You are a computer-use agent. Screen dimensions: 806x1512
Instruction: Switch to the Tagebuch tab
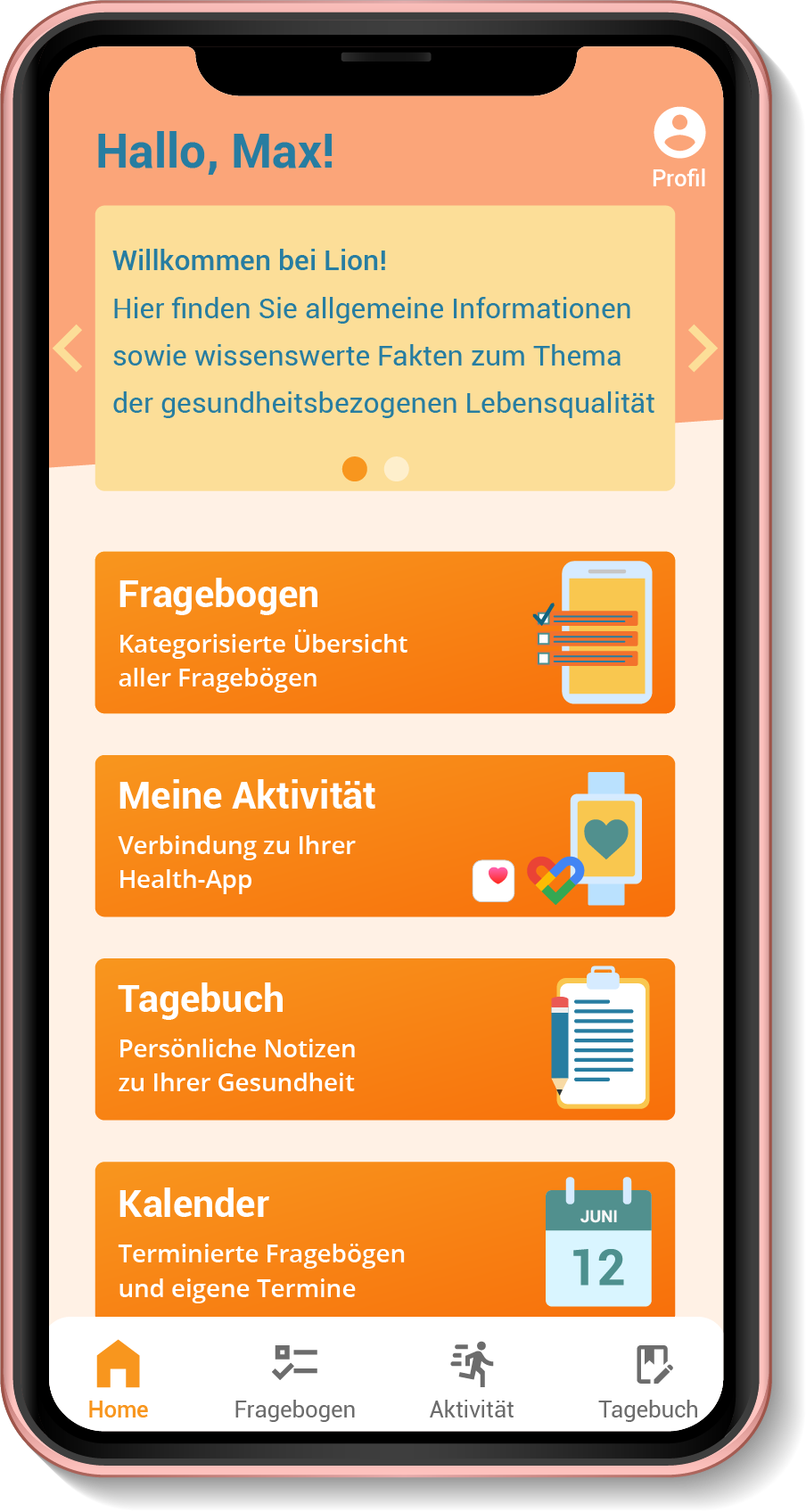pyautogui.click(x=648, y=1380)
